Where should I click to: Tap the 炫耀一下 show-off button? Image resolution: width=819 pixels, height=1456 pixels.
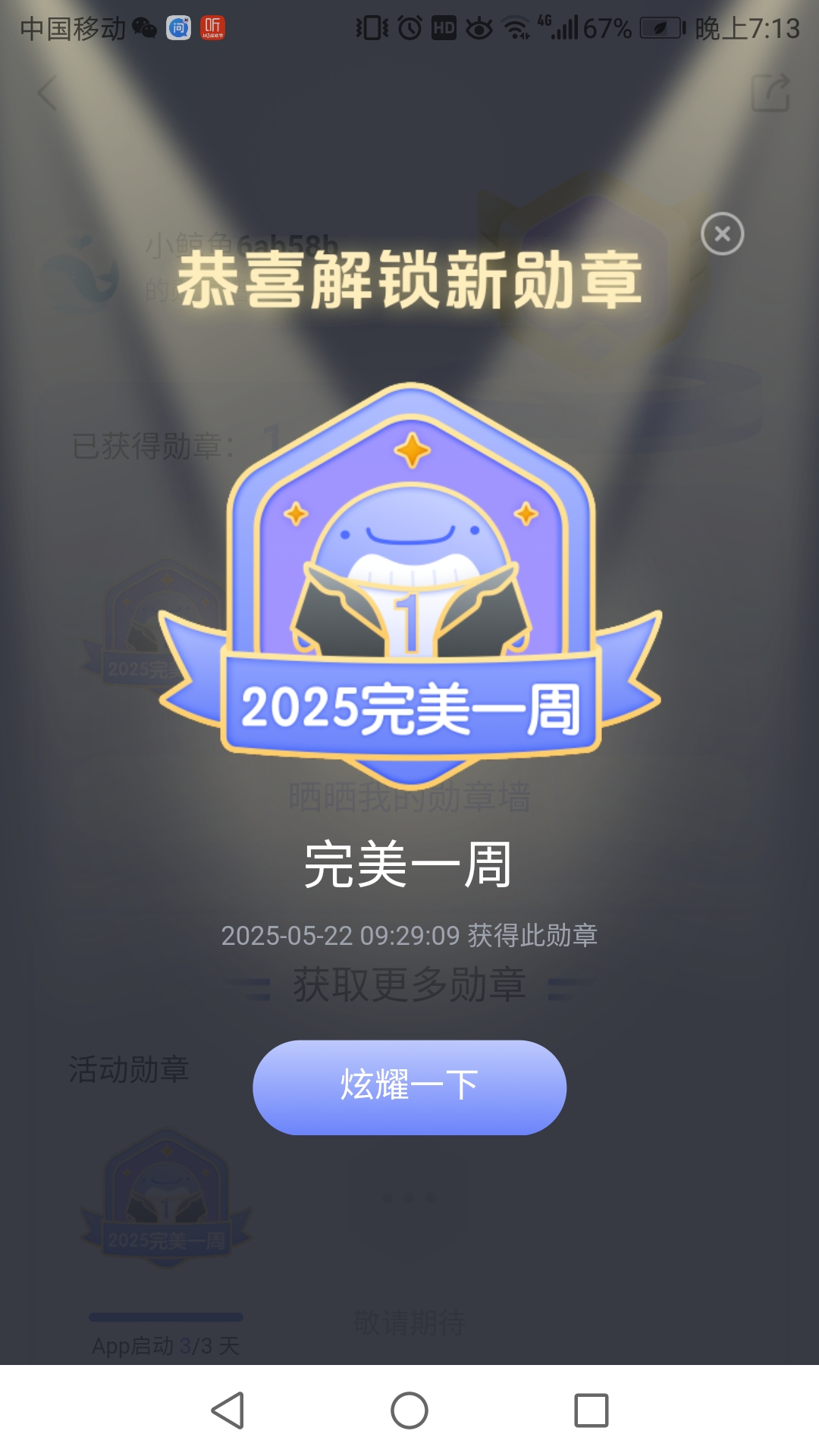point(409,1087)
